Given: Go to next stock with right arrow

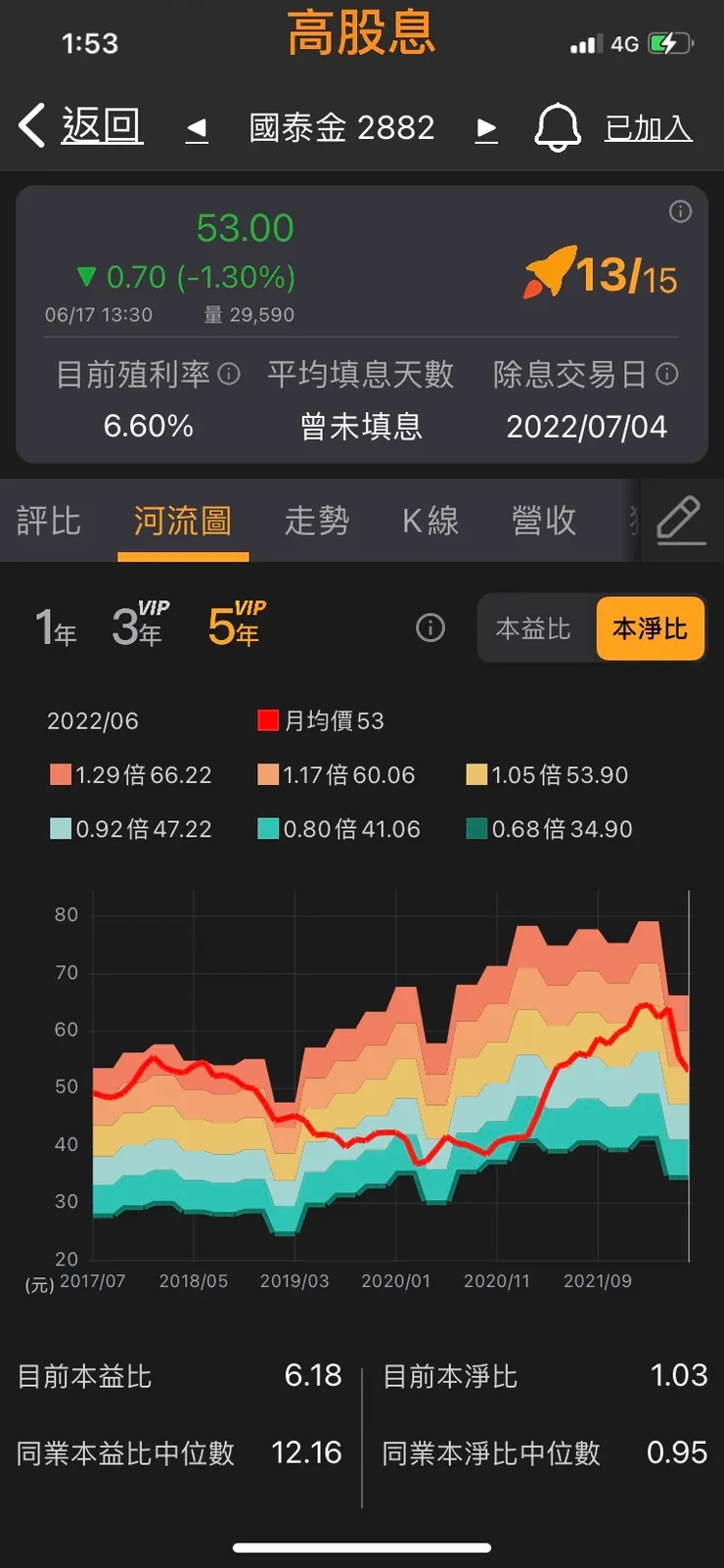Looking at the screenshot, I should pos(486,127).
